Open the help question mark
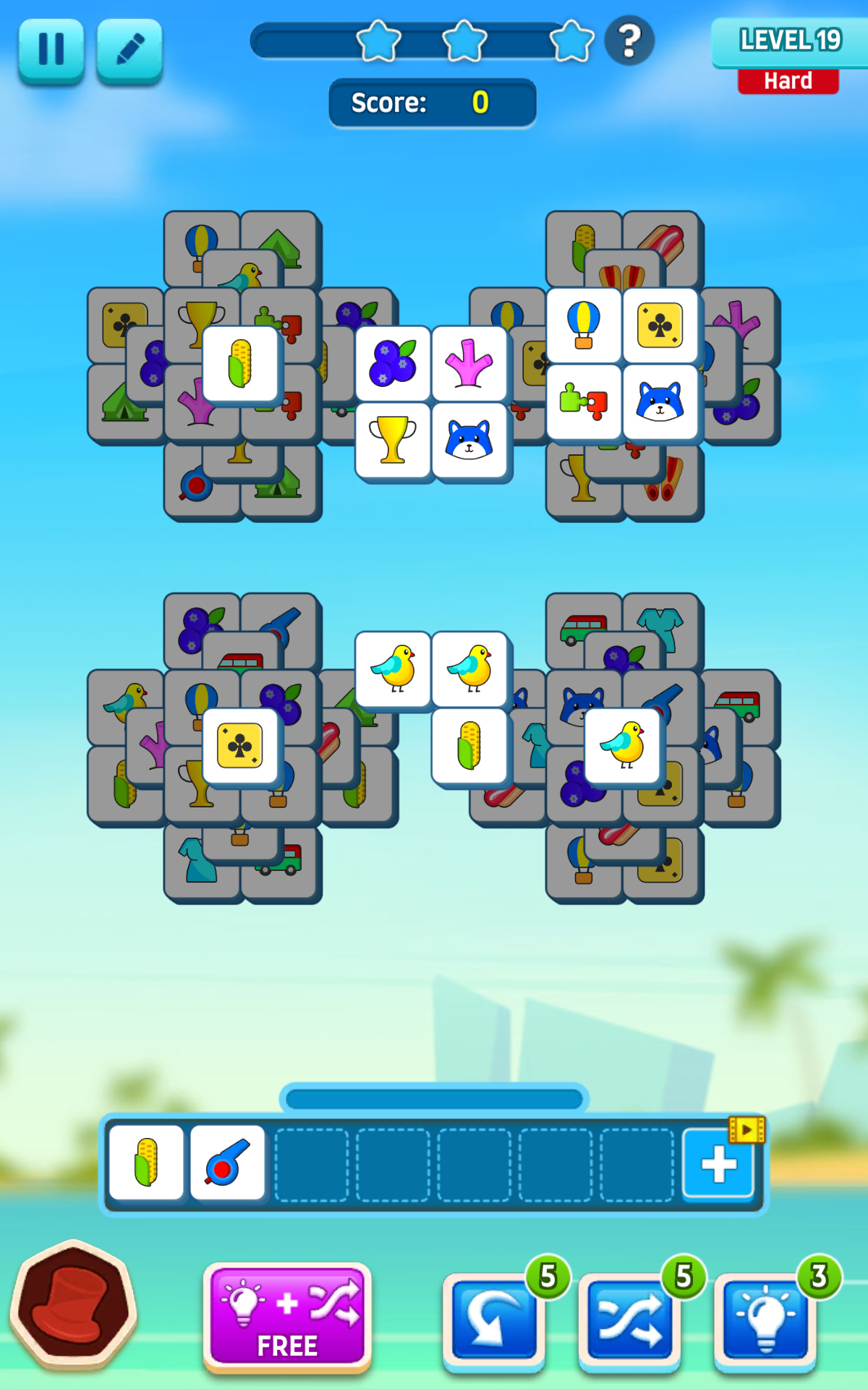The height and width of the screenshot is (1389, 868). tap(629, 41)
